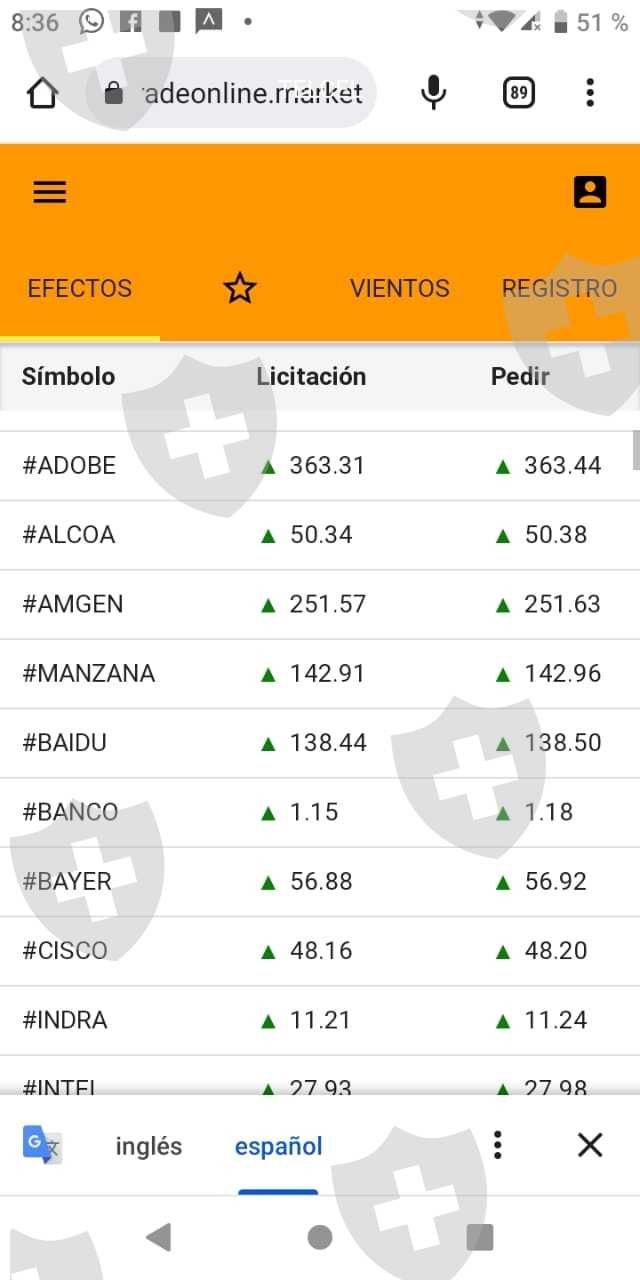Start voice search with the microphone
640x1280 pixels.
(x=433, y=94)
